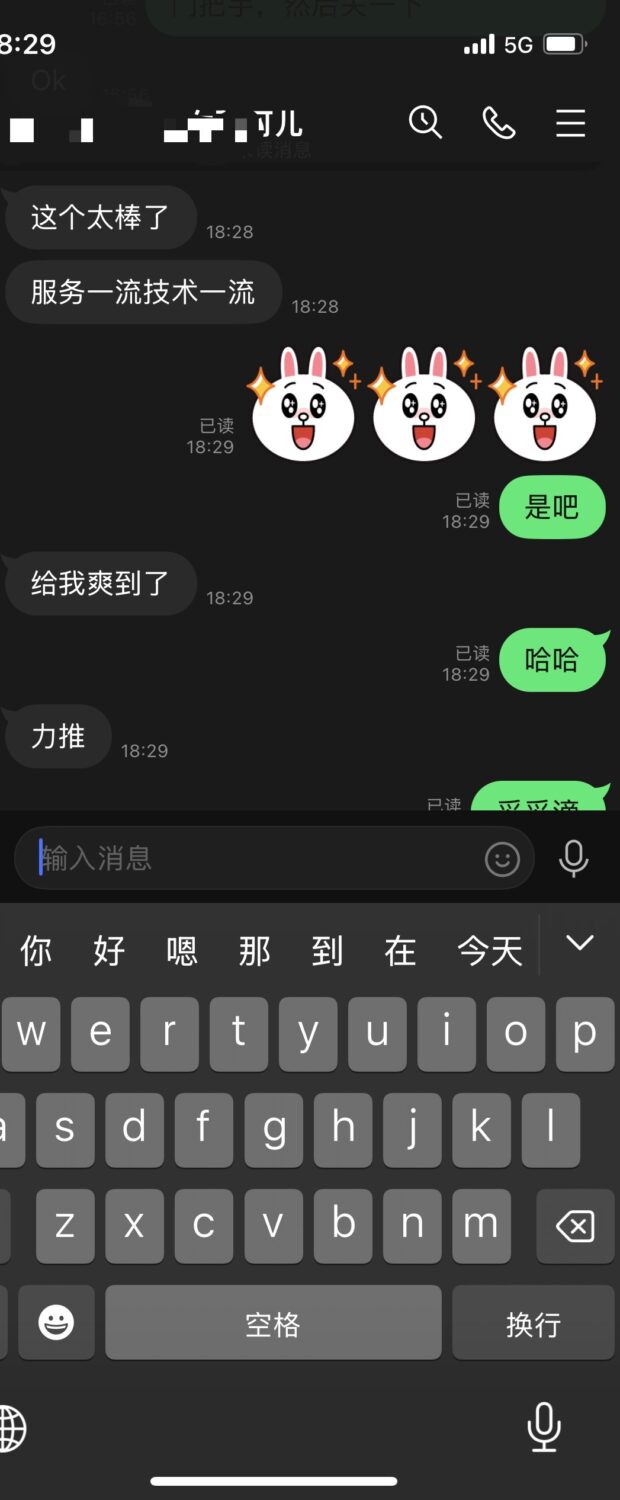Tap the 换行 return key

pos(532,1324)
